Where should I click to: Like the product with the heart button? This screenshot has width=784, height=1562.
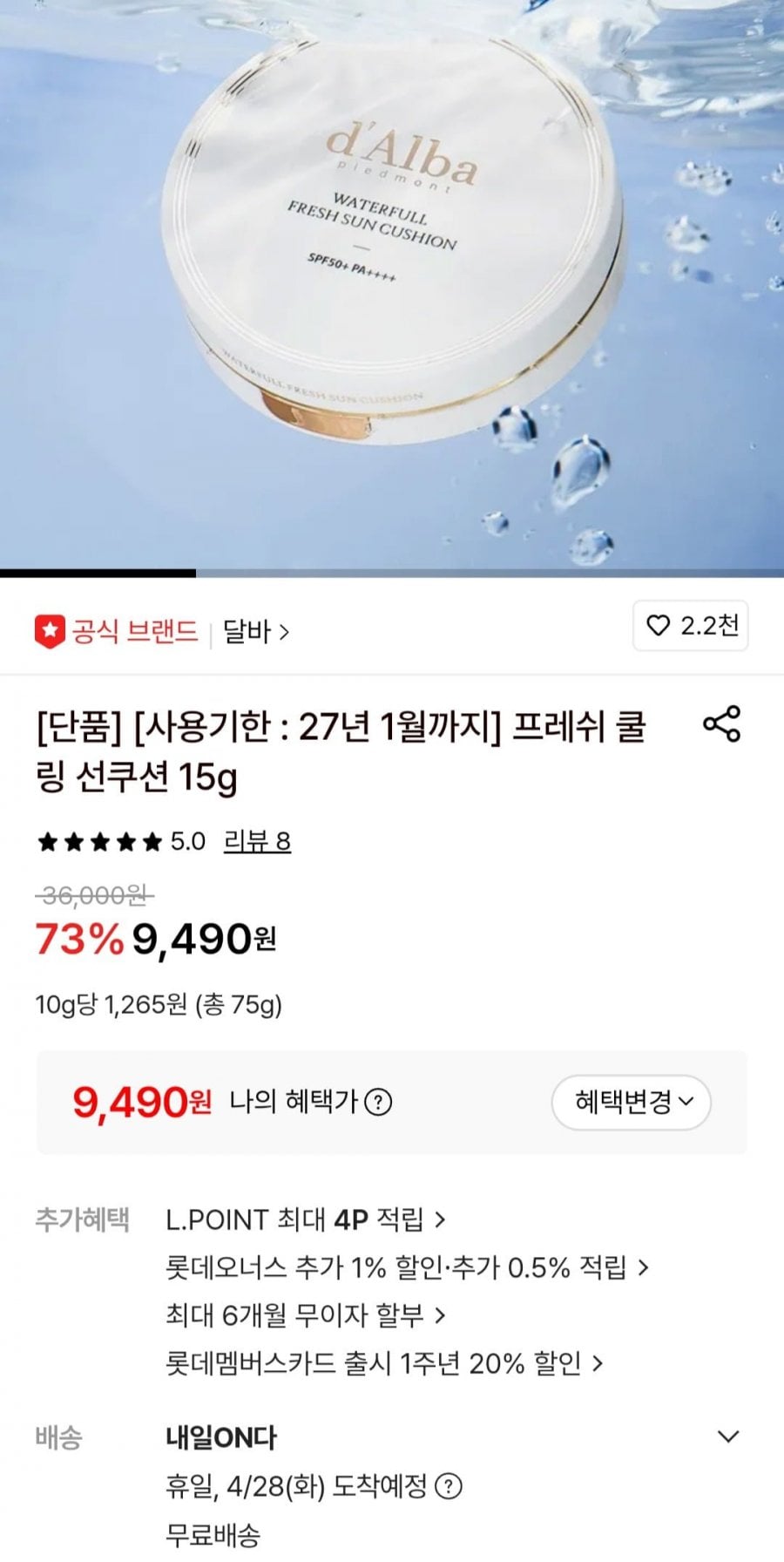click(690, 626)
